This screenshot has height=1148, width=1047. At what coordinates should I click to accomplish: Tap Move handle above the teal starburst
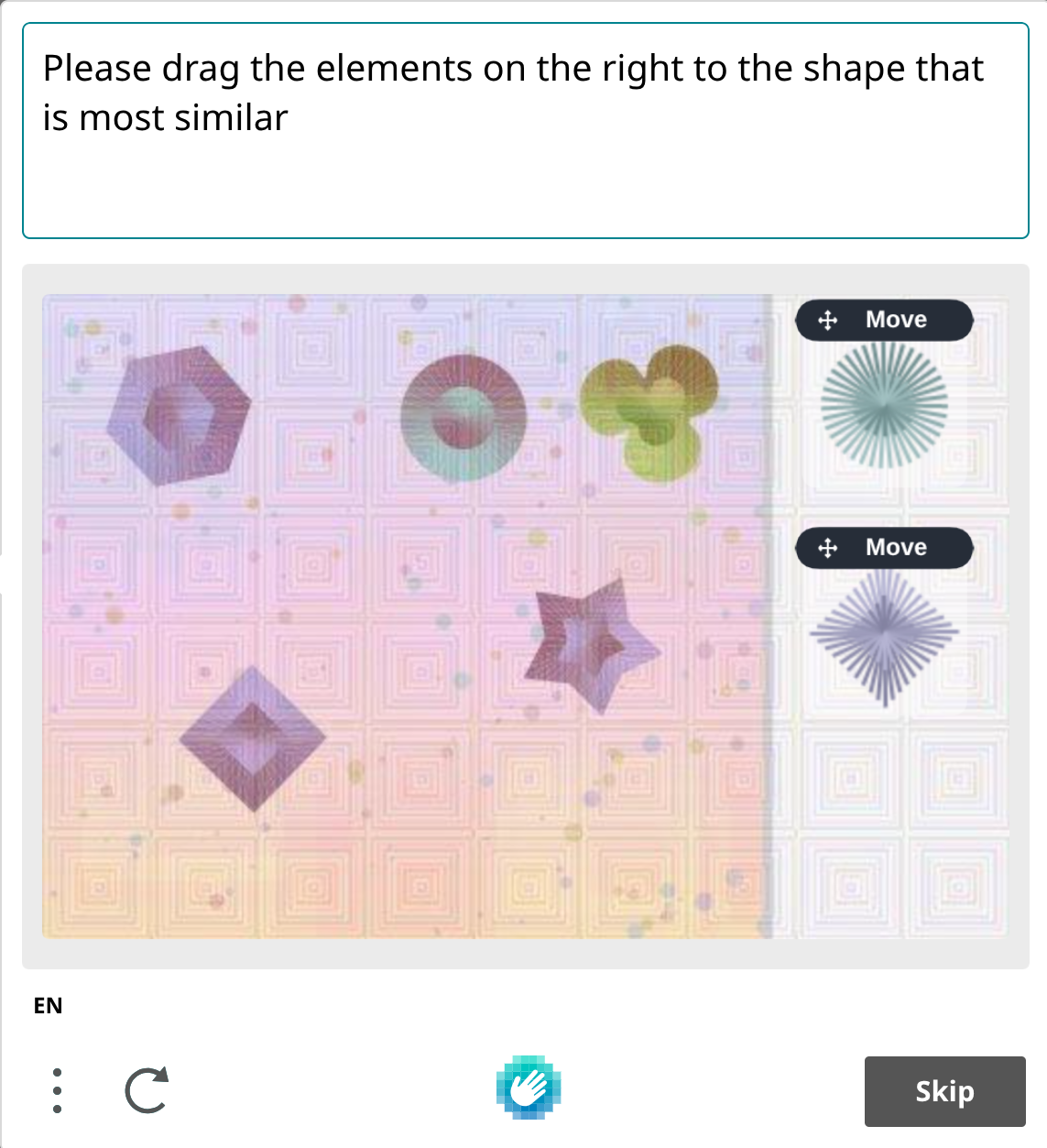(x=883, y=320)
